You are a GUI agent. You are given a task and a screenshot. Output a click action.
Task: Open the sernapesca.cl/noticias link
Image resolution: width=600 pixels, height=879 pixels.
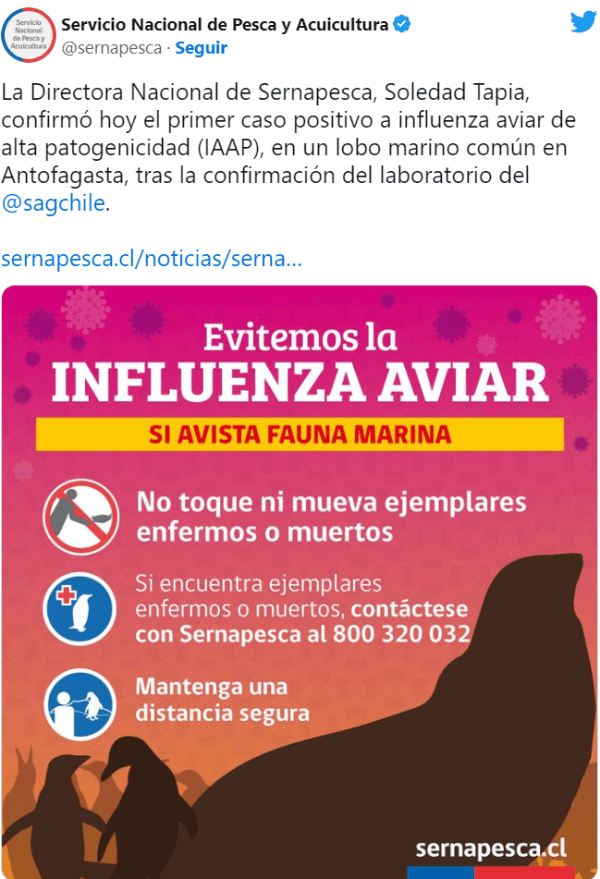(x=151, y=259)
